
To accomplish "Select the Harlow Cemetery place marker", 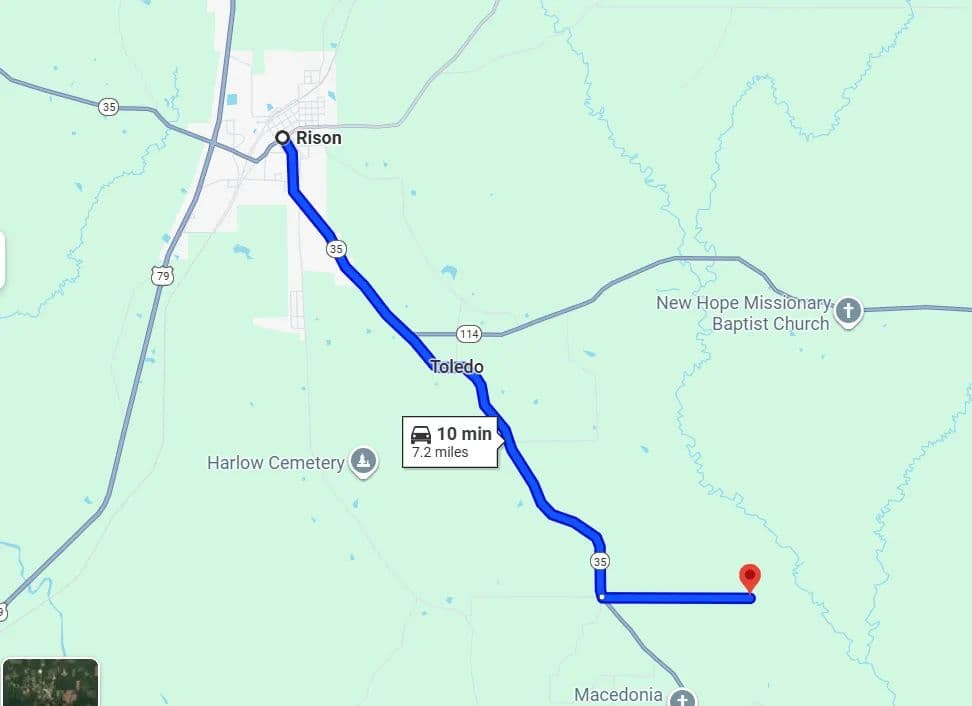I will (364, 462).
